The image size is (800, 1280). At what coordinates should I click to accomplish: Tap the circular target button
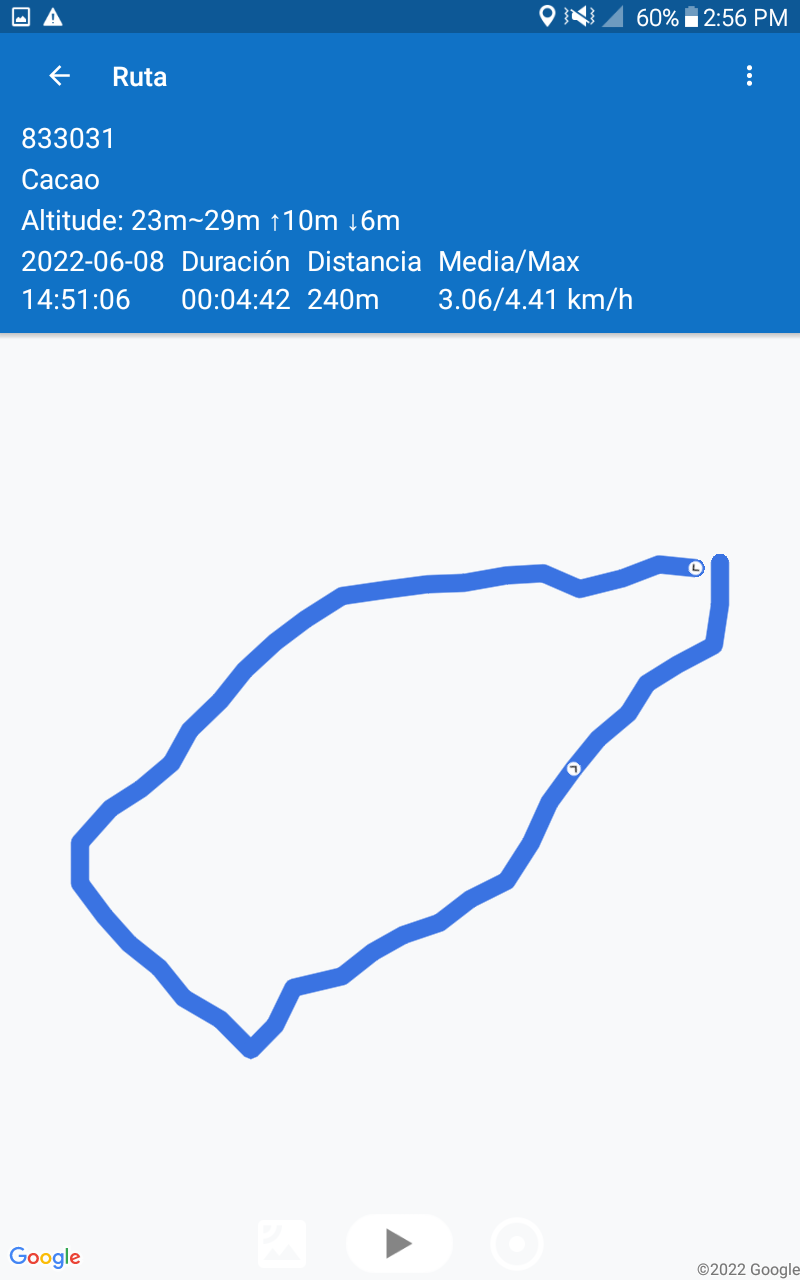click(x=517, y=1244)
